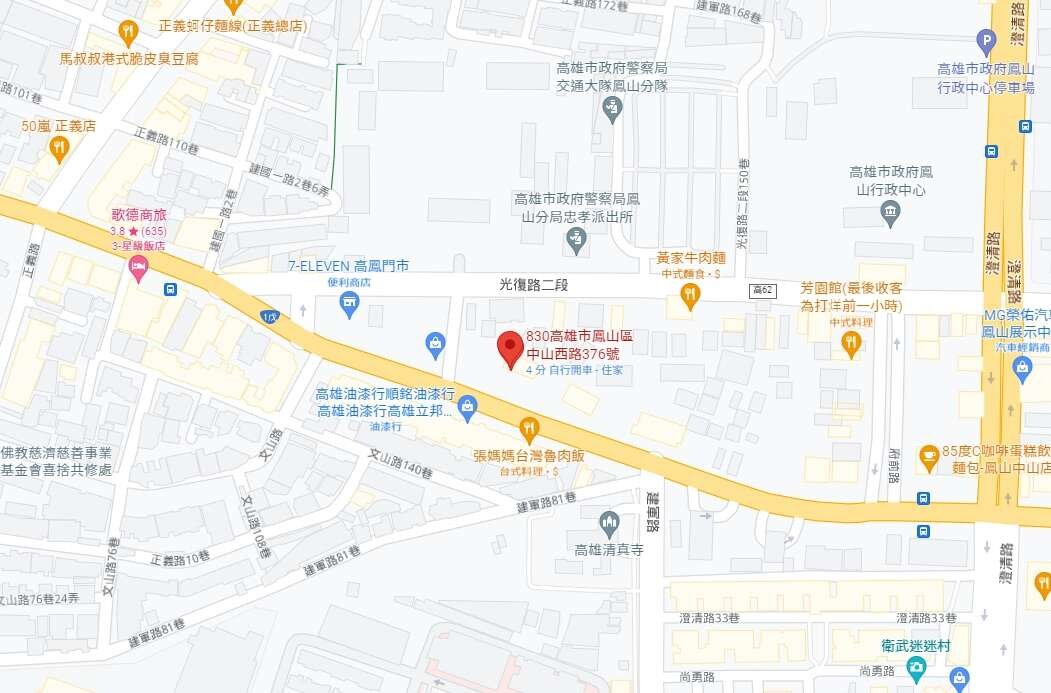Select the 高雄市政府鳳山行政中心 building marker
This screenshot has width=1051, height=693.
coord(890,212)
